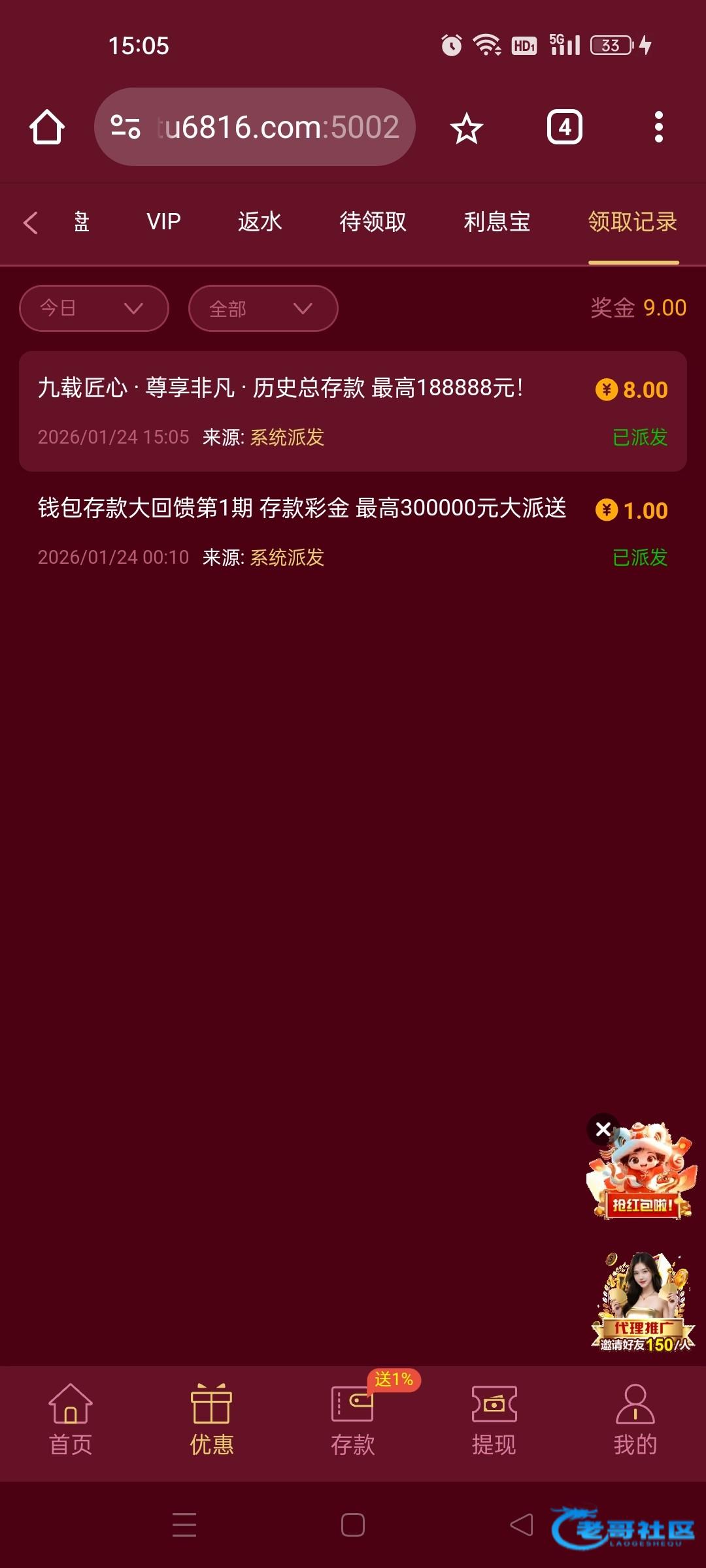This screenshot has width=706, height=1568.
Task: Switch to the 我的 profile tab
Action: [x=635, y=1420]
